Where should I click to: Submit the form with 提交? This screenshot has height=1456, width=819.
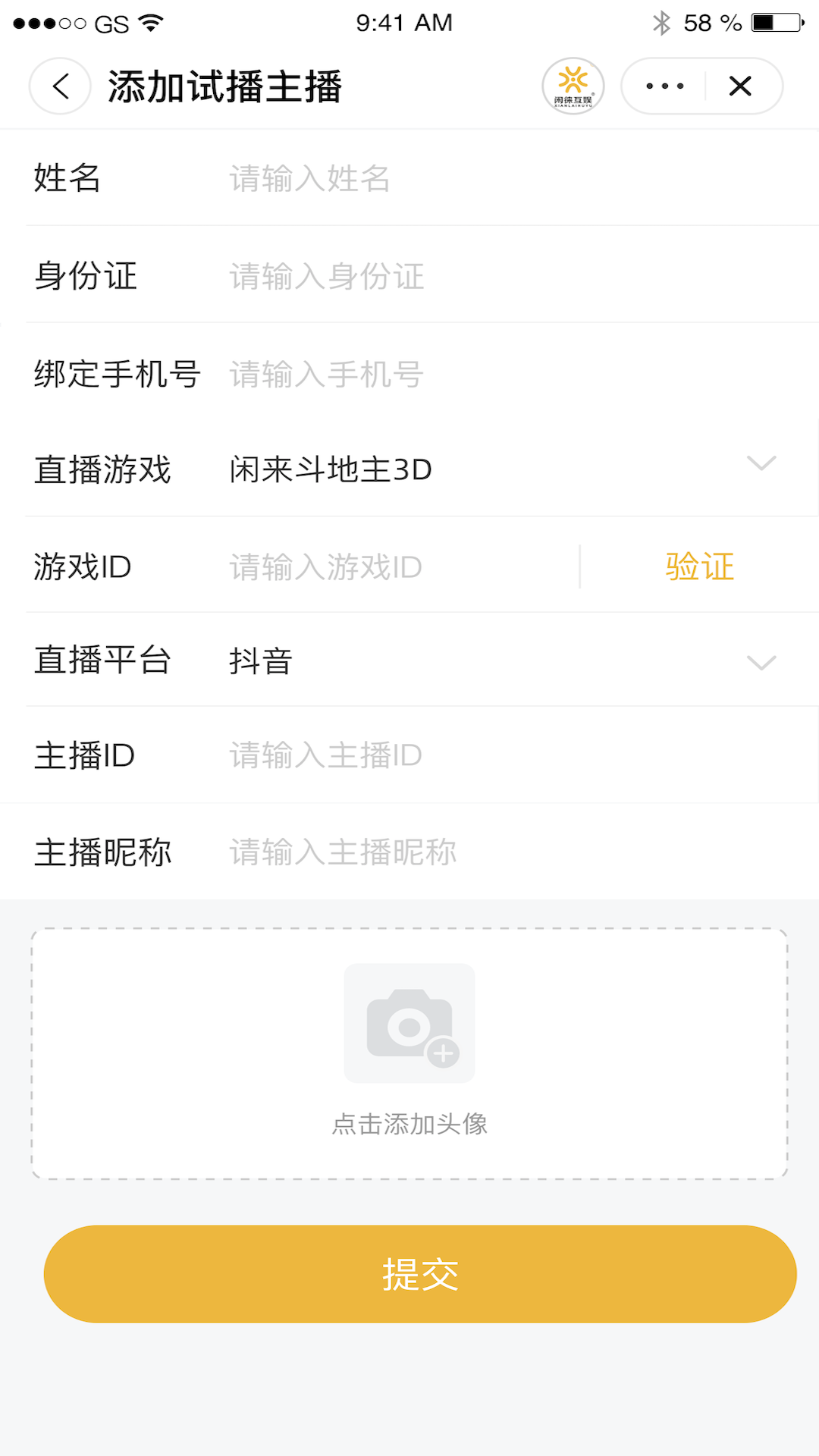pos(420,1274)
